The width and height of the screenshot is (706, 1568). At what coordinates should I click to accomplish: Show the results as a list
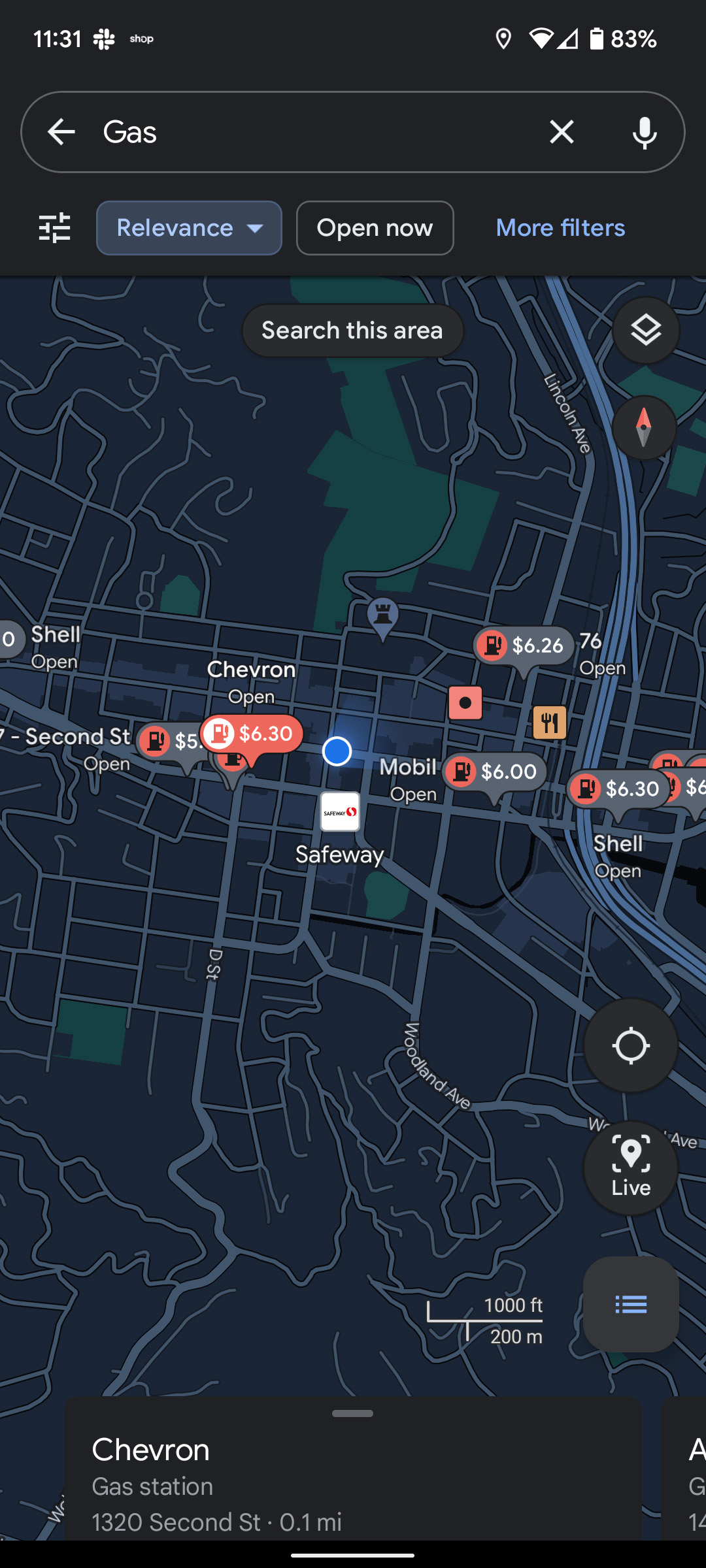(630, 1305)
